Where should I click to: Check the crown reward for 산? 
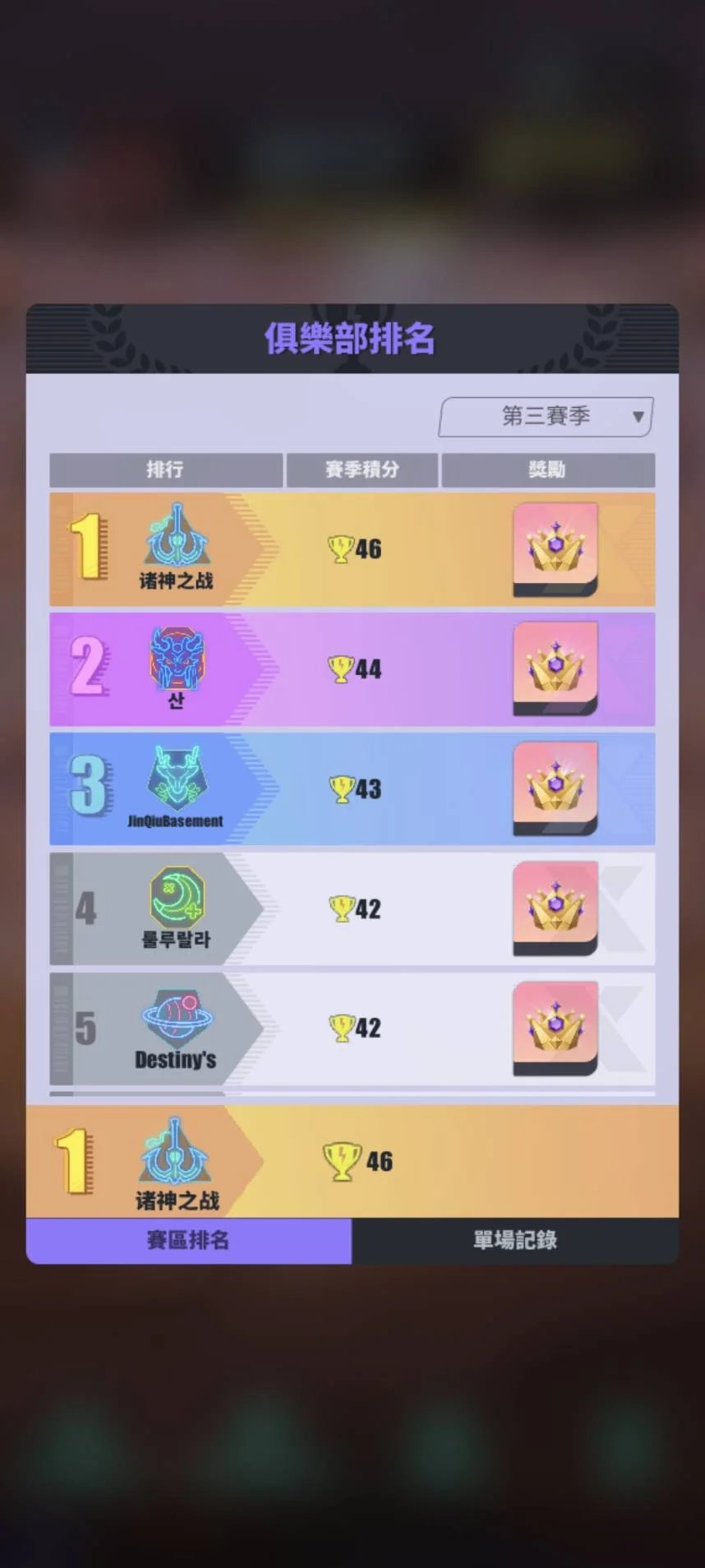pyautogui.click(x=555, y=668)
